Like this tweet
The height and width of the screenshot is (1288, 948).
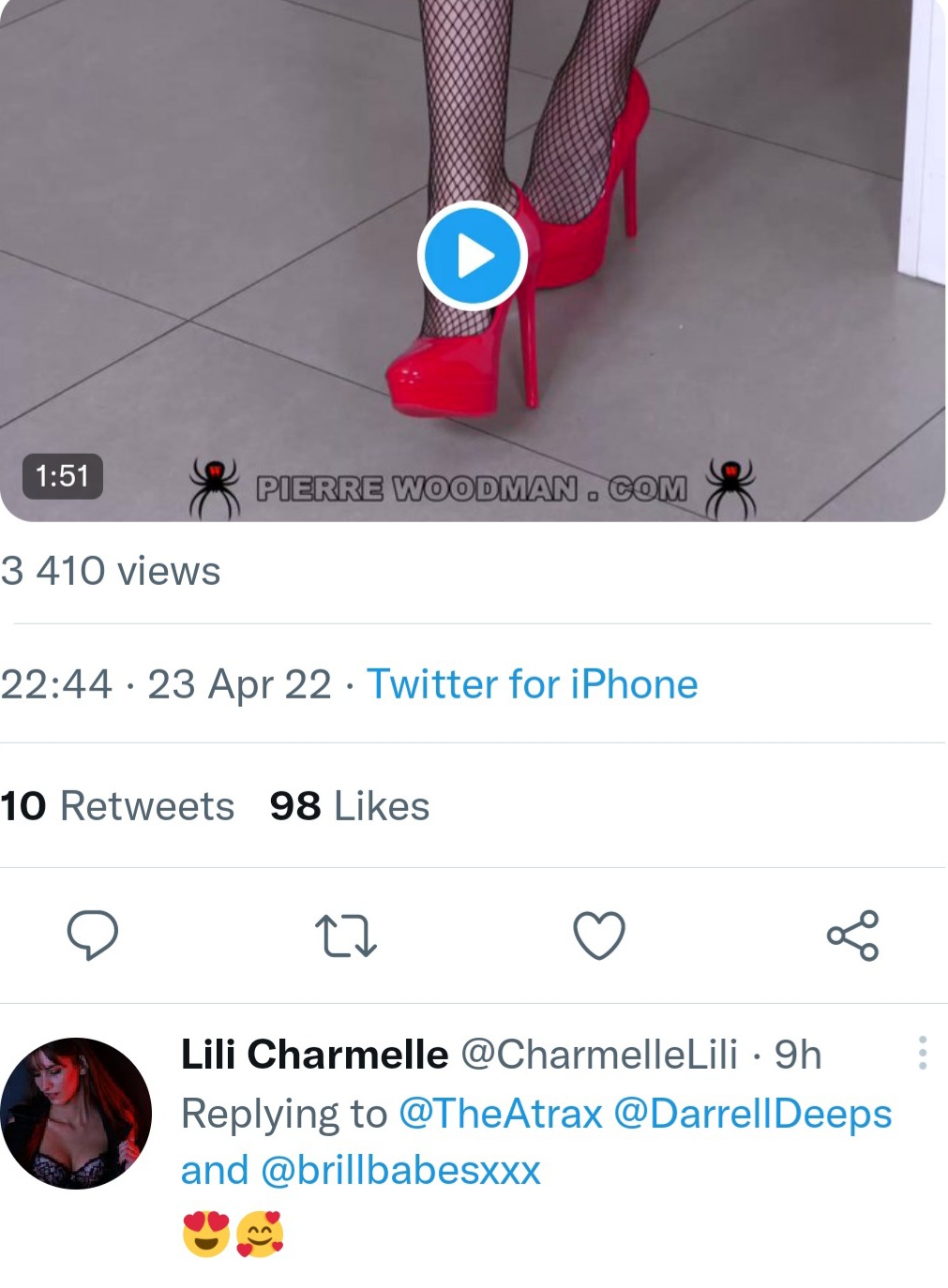point(598,935)
